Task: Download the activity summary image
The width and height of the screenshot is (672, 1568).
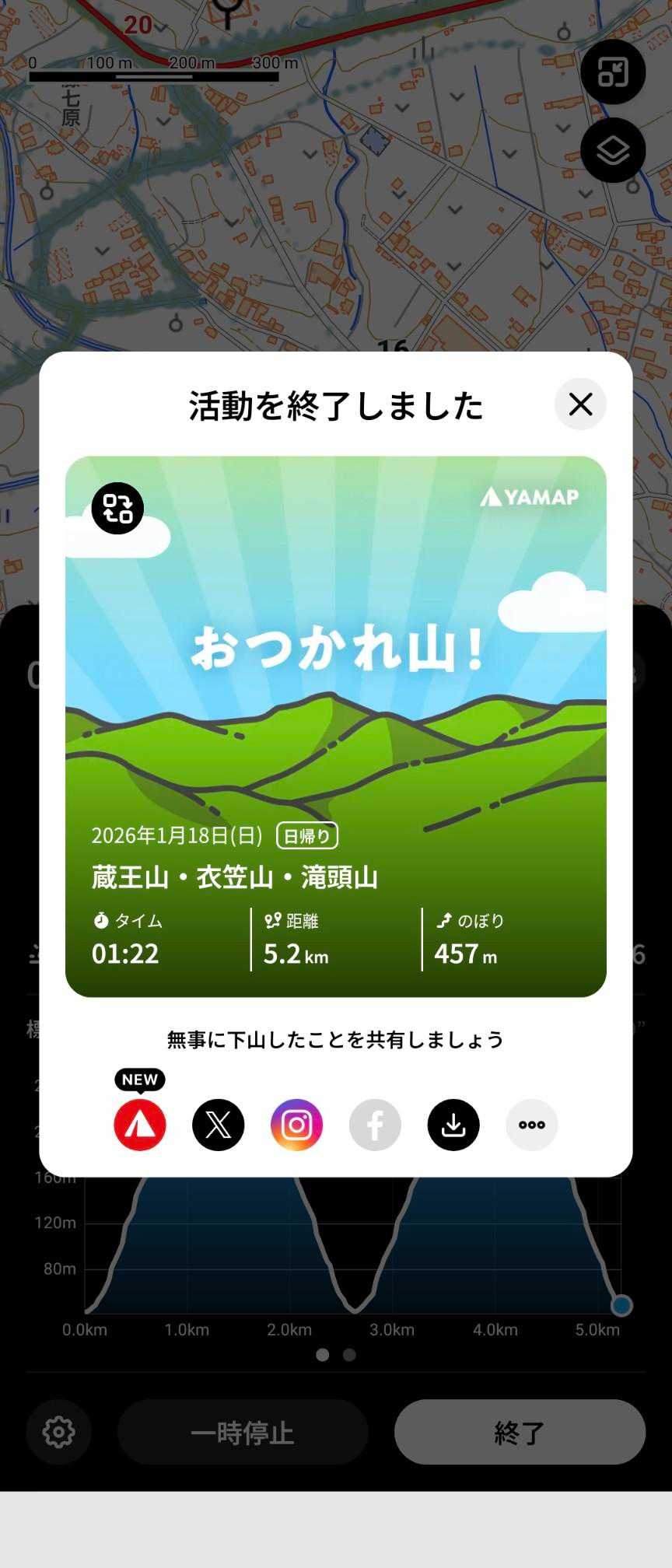Action: pyautogui.click(x=453, y=1125)
